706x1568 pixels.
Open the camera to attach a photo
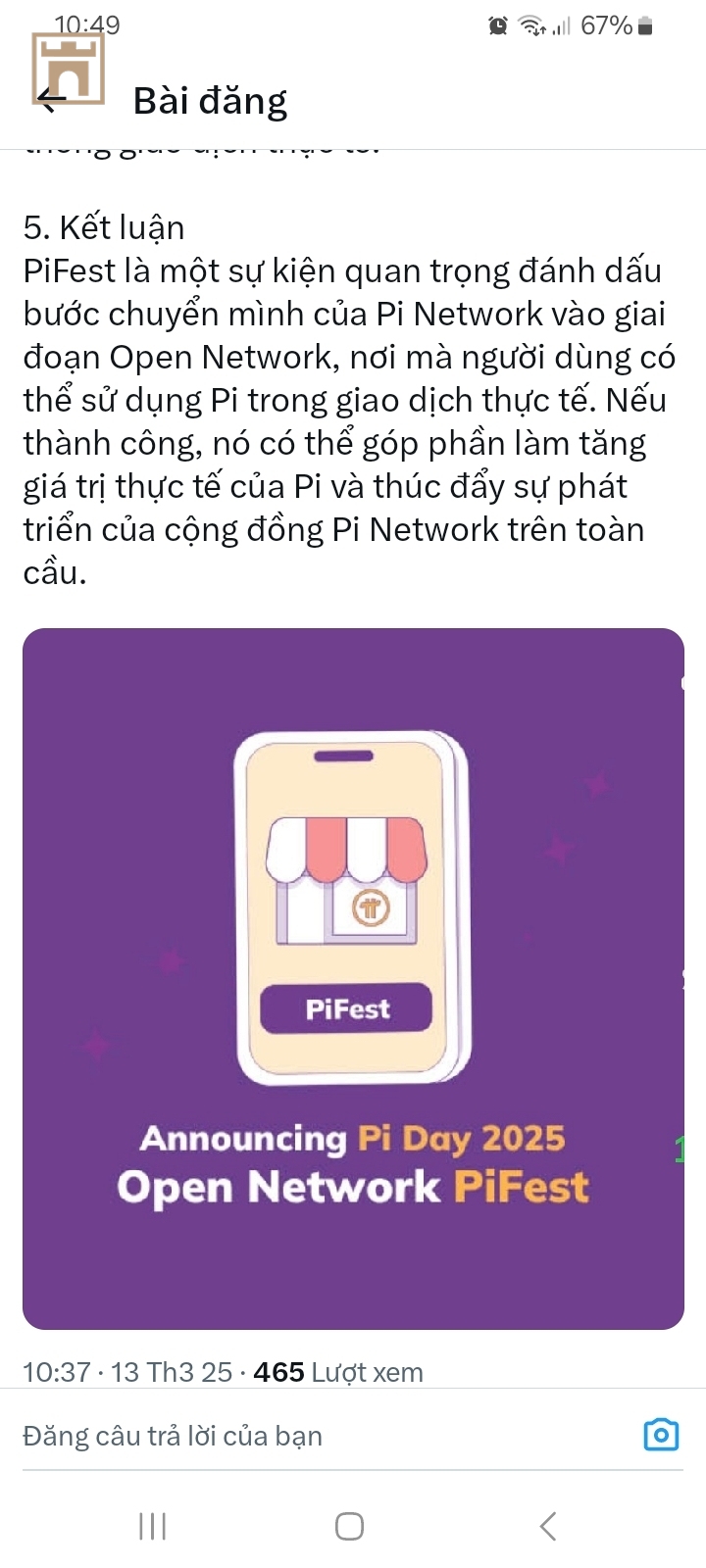click(661, 1435)
